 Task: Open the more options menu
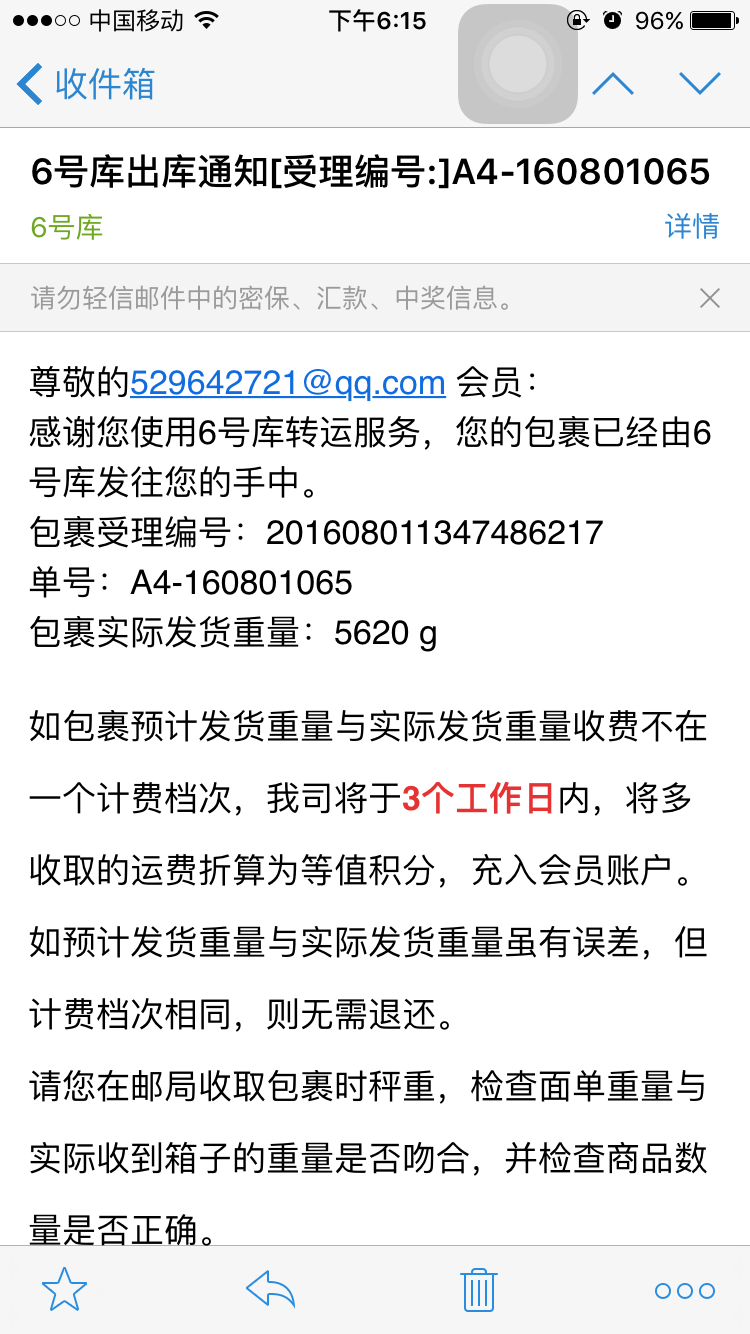tap(685, 1291)
